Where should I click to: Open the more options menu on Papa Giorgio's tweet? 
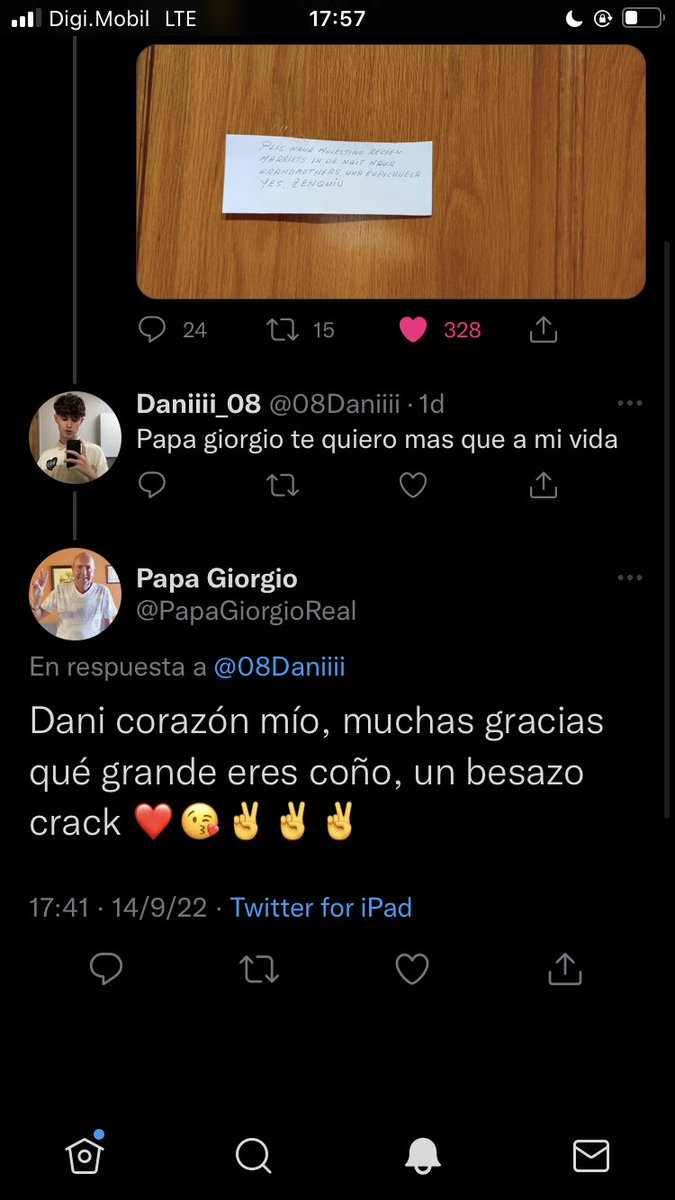coord(630,578)
